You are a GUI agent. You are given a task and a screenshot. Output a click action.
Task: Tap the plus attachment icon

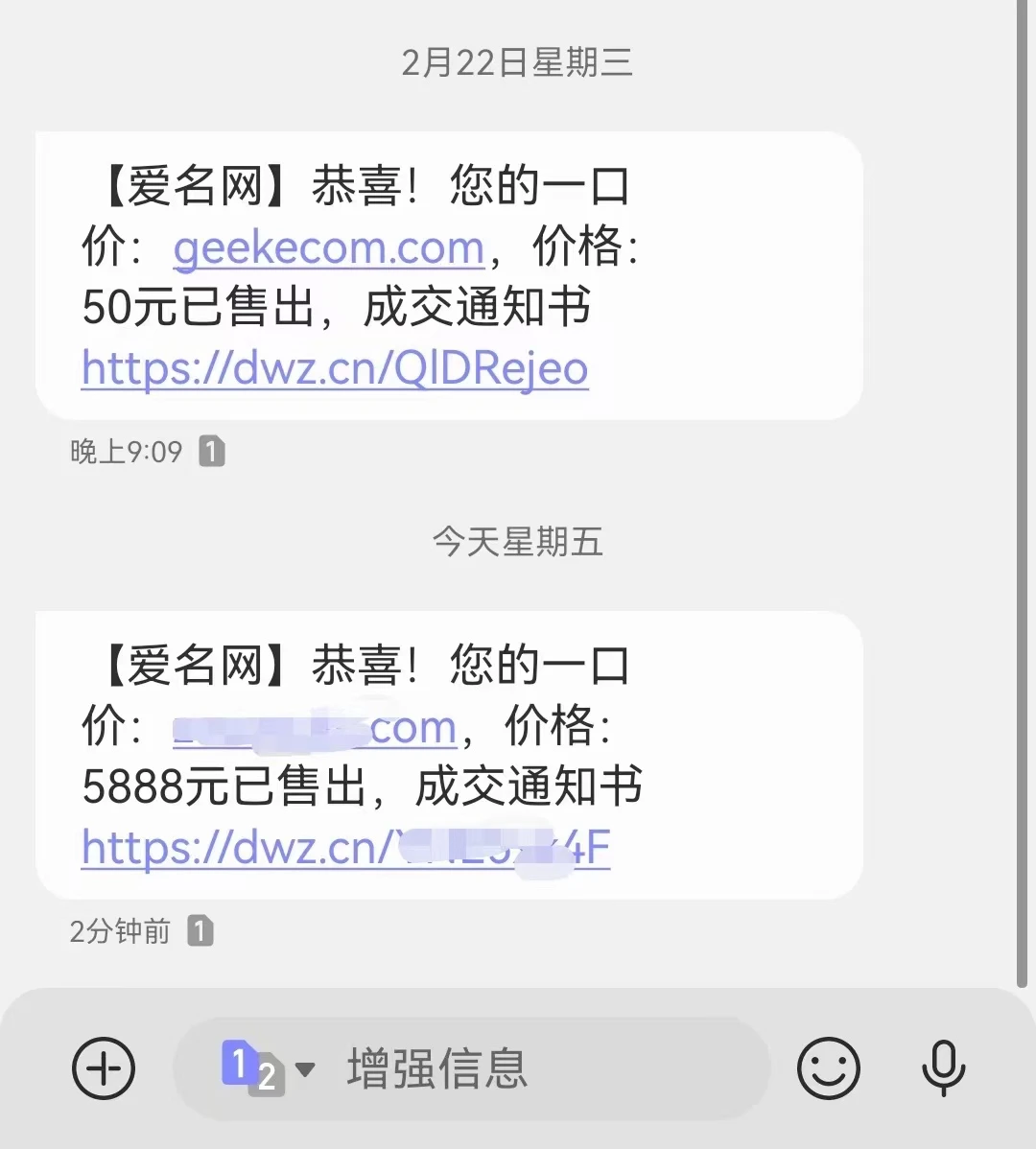tap(104, 1067)
